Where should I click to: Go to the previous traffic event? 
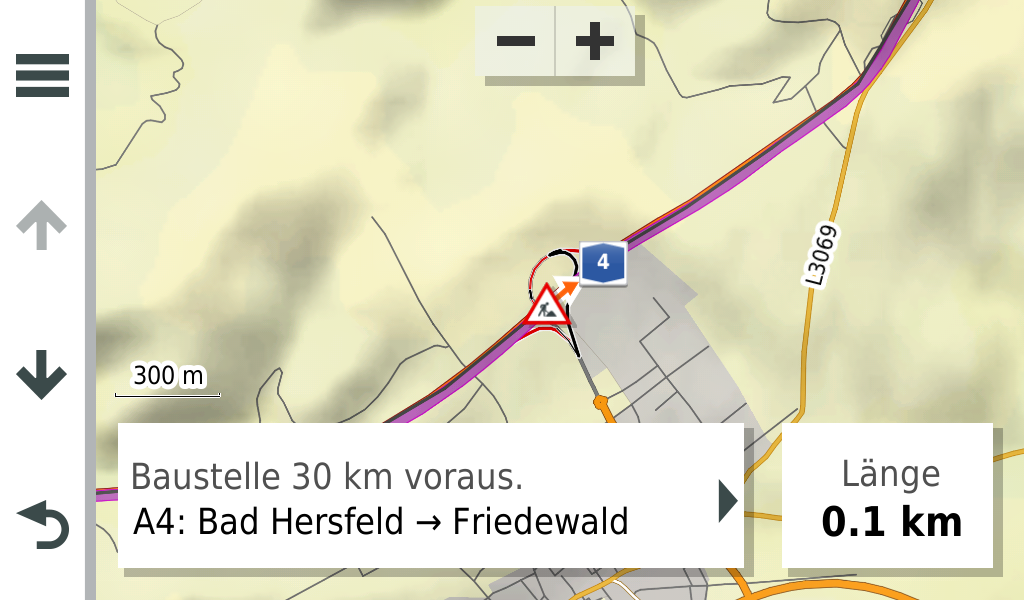[x=42, y=226]
